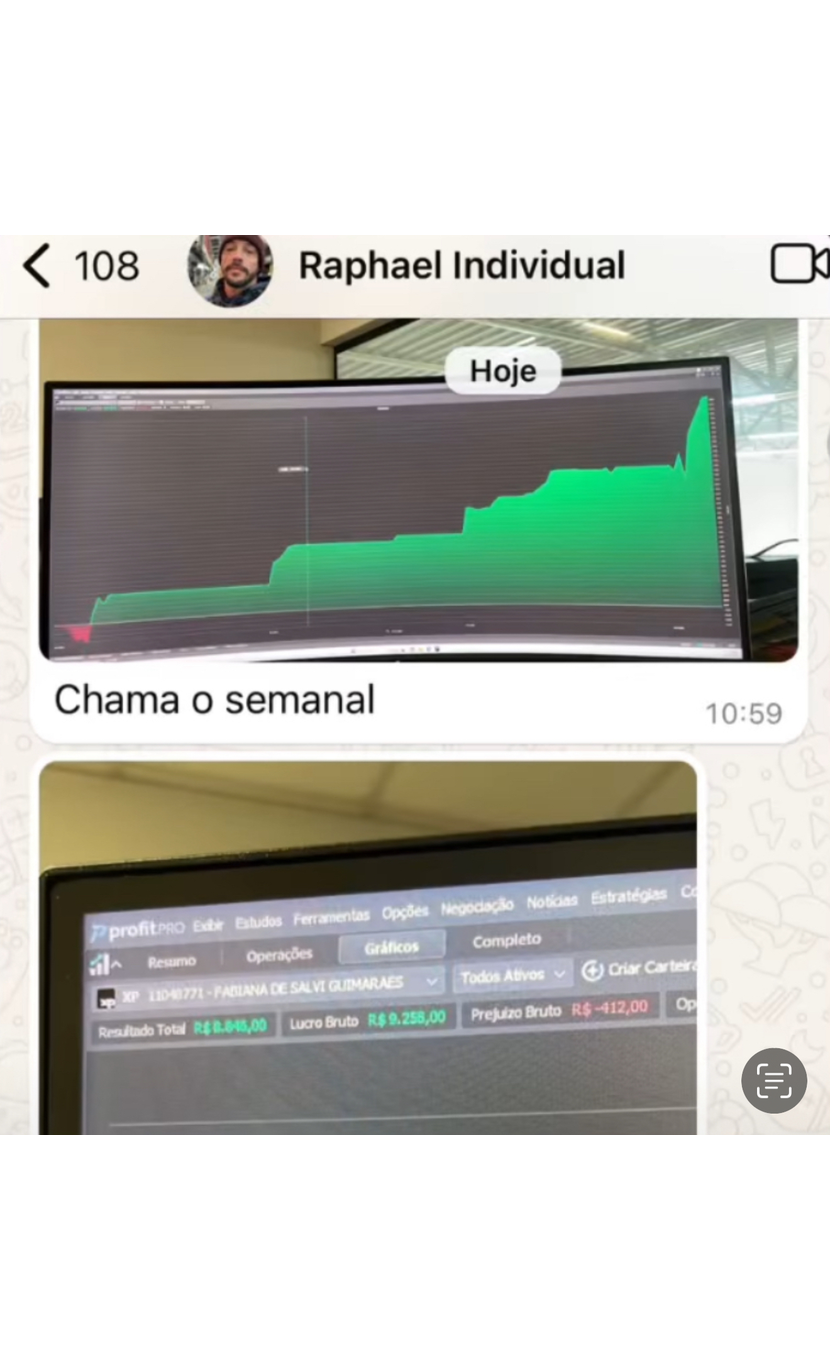Tap the scan text icon on the photo
This screenshot has height=1370, width=830.
click(x=774, y=1081)
